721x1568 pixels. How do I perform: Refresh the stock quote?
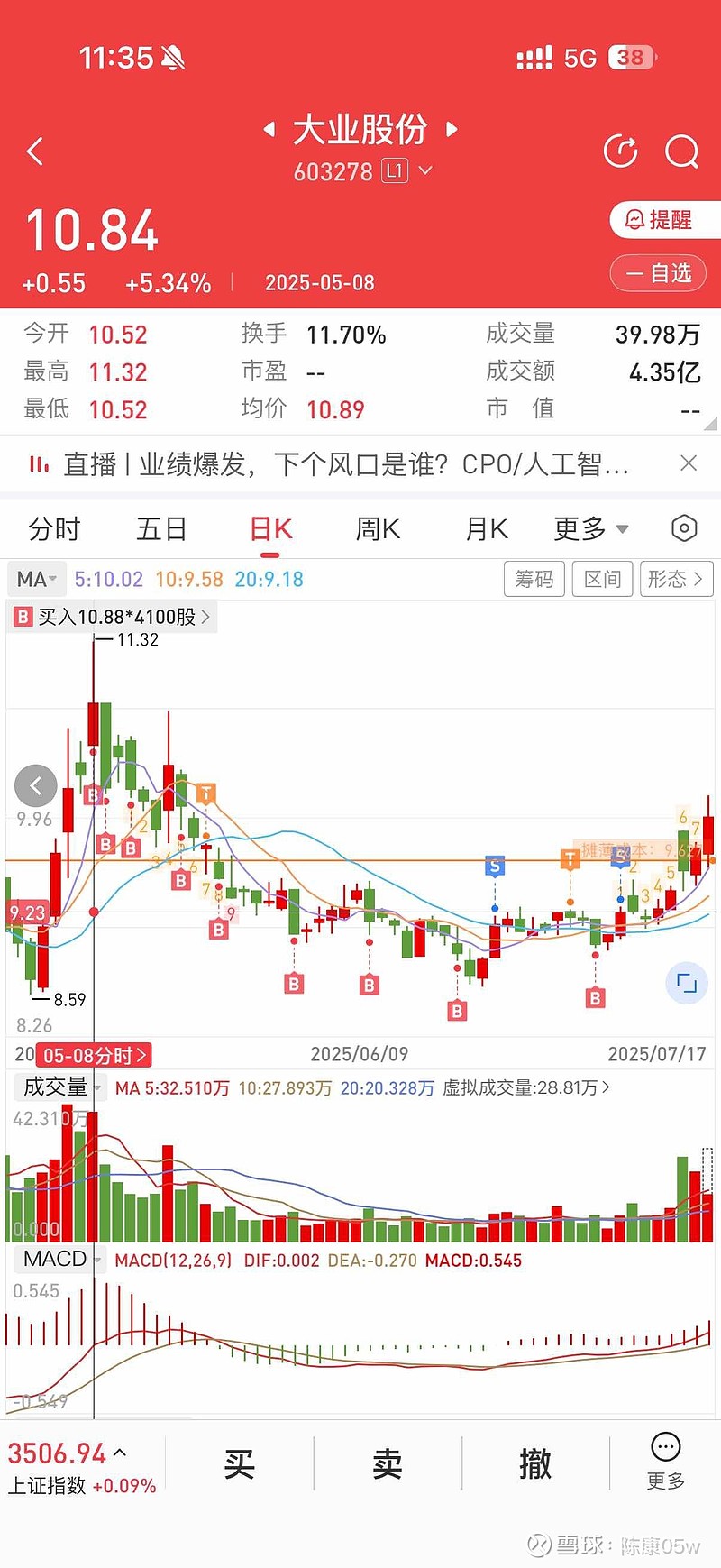620,151
